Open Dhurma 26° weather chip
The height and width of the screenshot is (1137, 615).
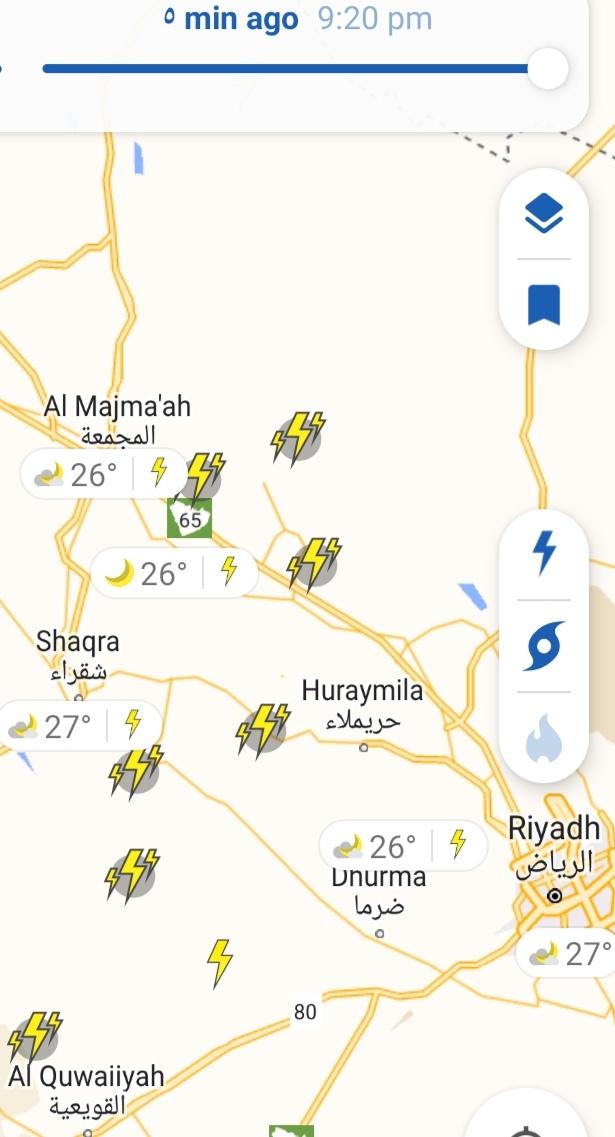tap(403, 845)
